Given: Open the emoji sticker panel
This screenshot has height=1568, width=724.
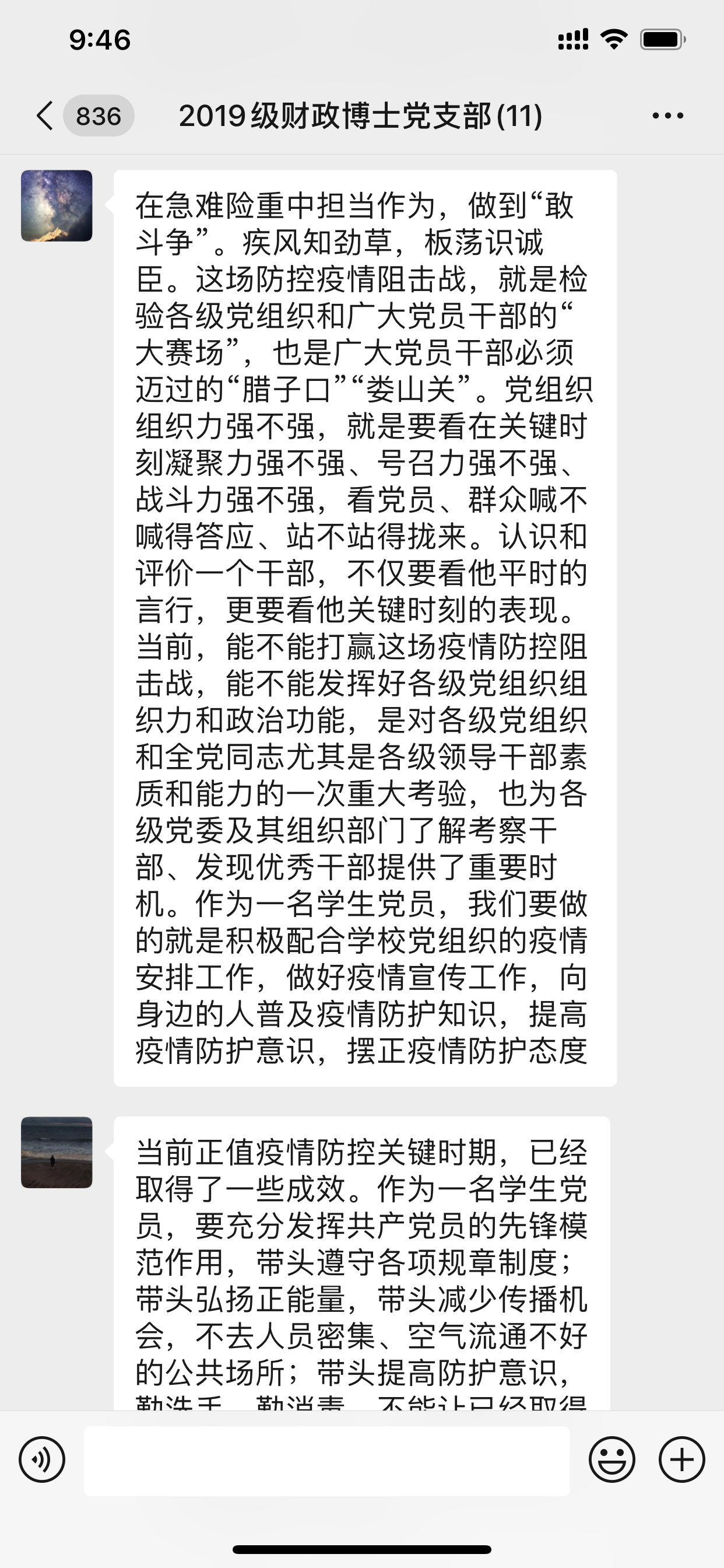Looking at the screenshot, I should 611,1459.
